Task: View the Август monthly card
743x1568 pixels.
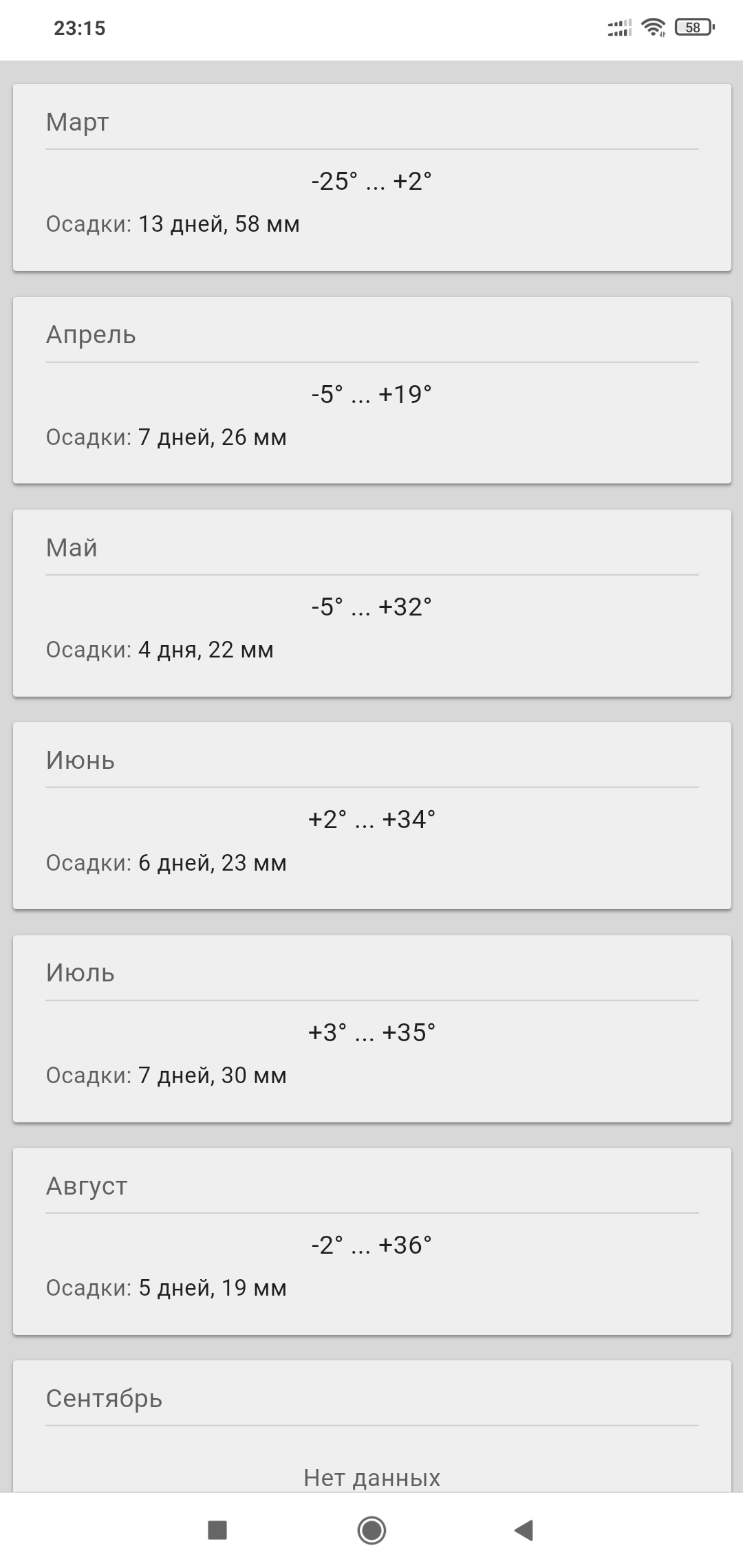Action: [x=371, y=1241]
